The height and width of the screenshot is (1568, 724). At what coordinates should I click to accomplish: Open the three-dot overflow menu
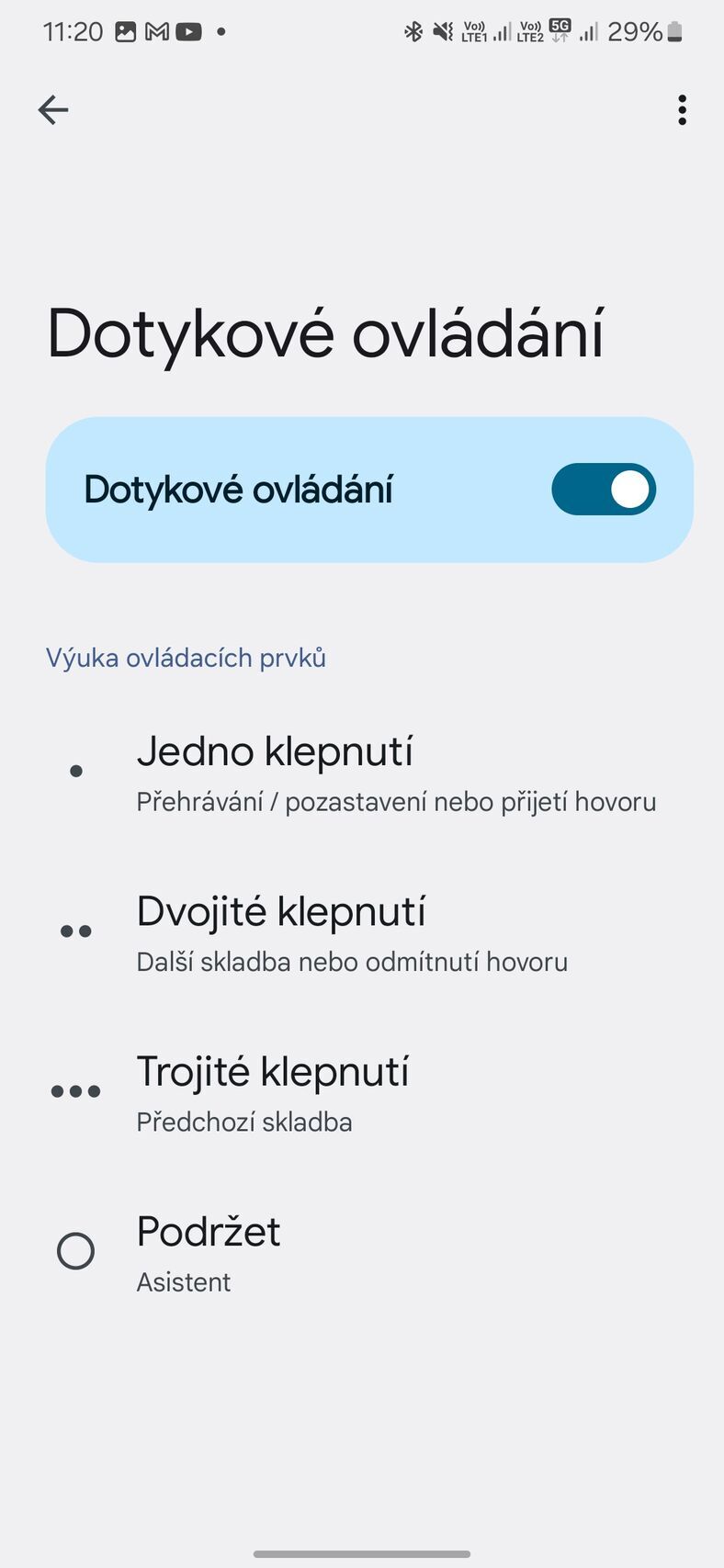pyautogui.click(x=681, y=110)
